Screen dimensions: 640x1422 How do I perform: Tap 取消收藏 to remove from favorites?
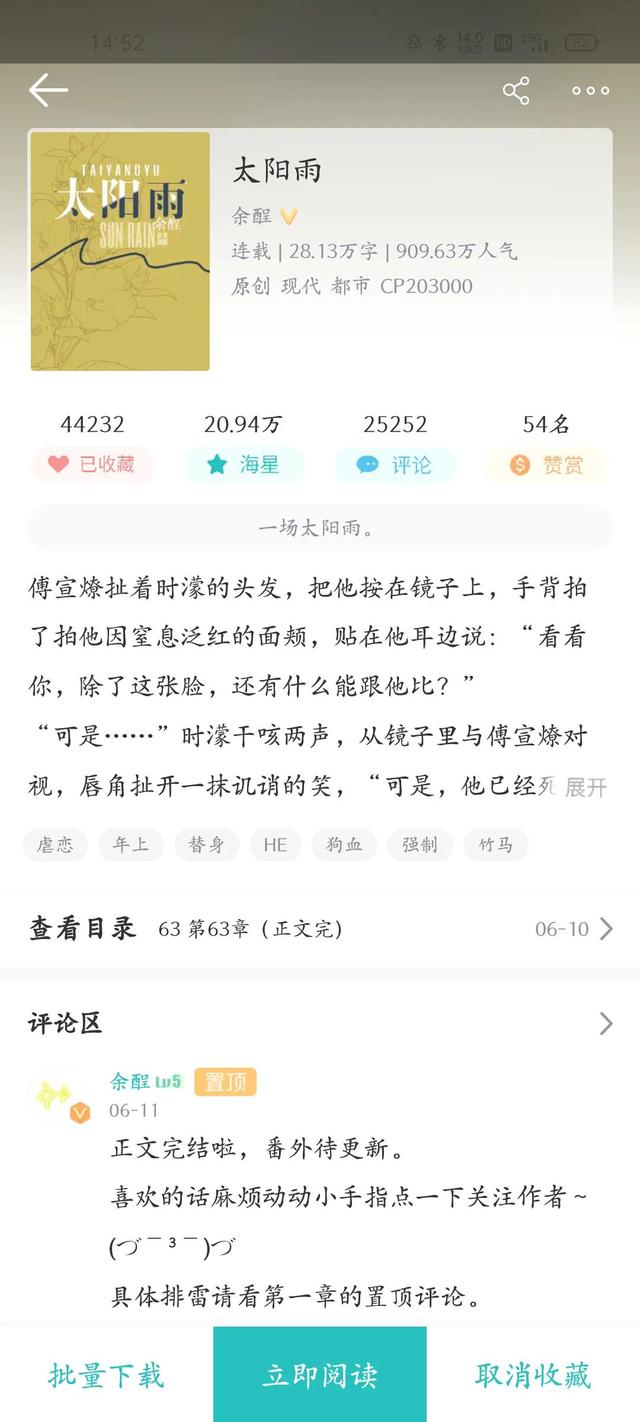coord(533,1375)
